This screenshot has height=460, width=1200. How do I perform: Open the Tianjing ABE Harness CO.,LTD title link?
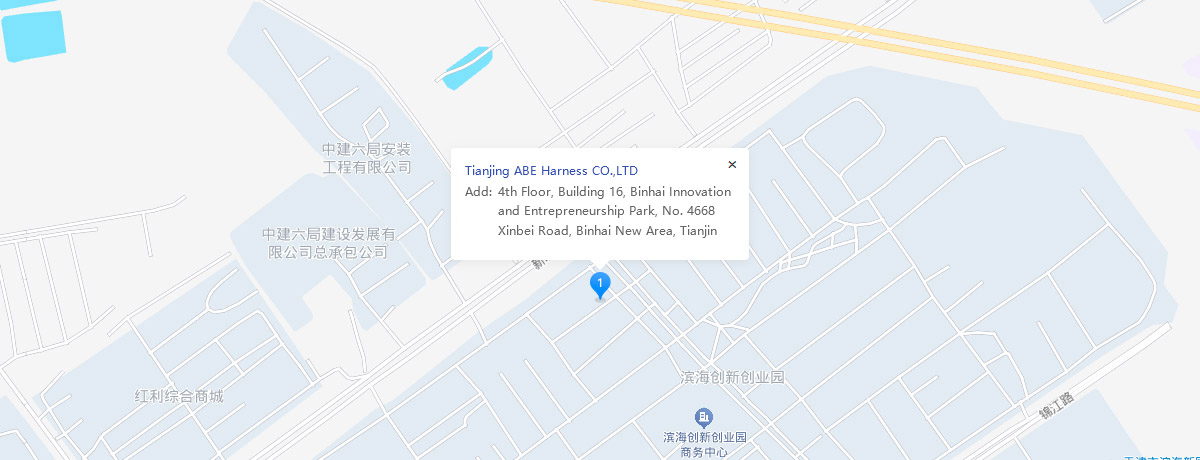tap(551, 171)
